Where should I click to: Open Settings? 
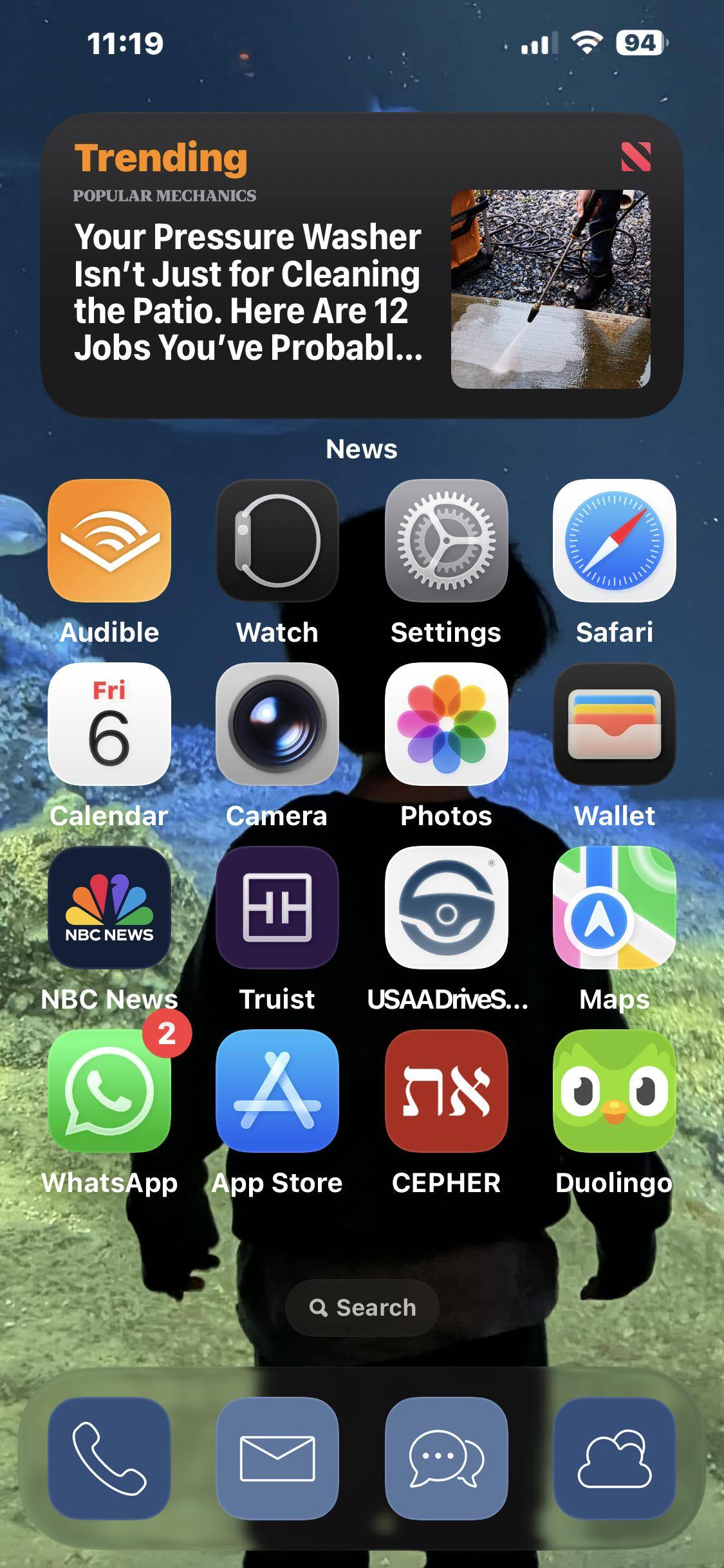pos(446,541)
